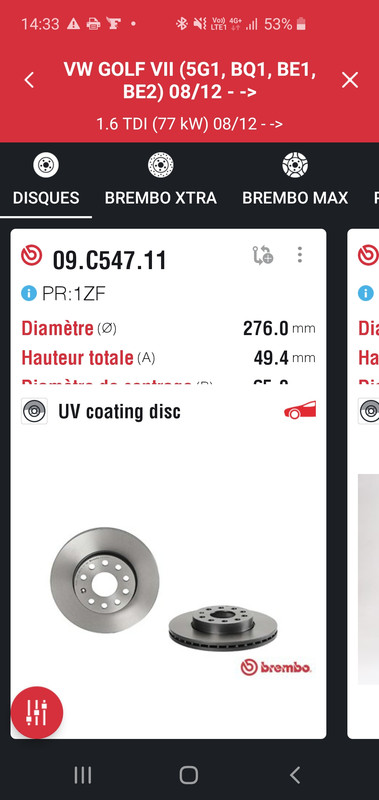
Task: Tap the red car icon
Action: coord(300,410)
